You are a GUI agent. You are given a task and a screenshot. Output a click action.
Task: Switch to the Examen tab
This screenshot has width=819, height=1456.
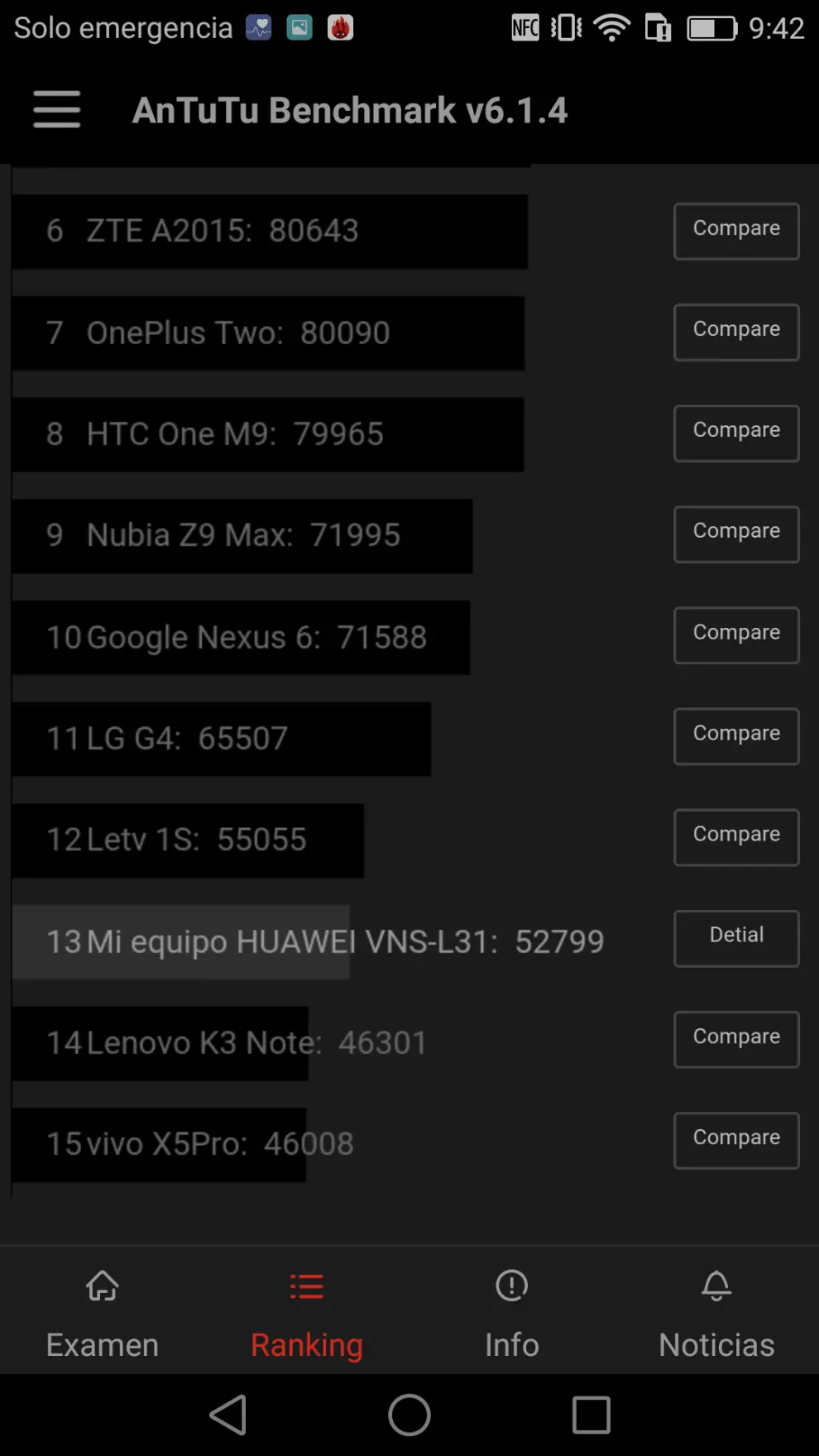coord(103,1314)
